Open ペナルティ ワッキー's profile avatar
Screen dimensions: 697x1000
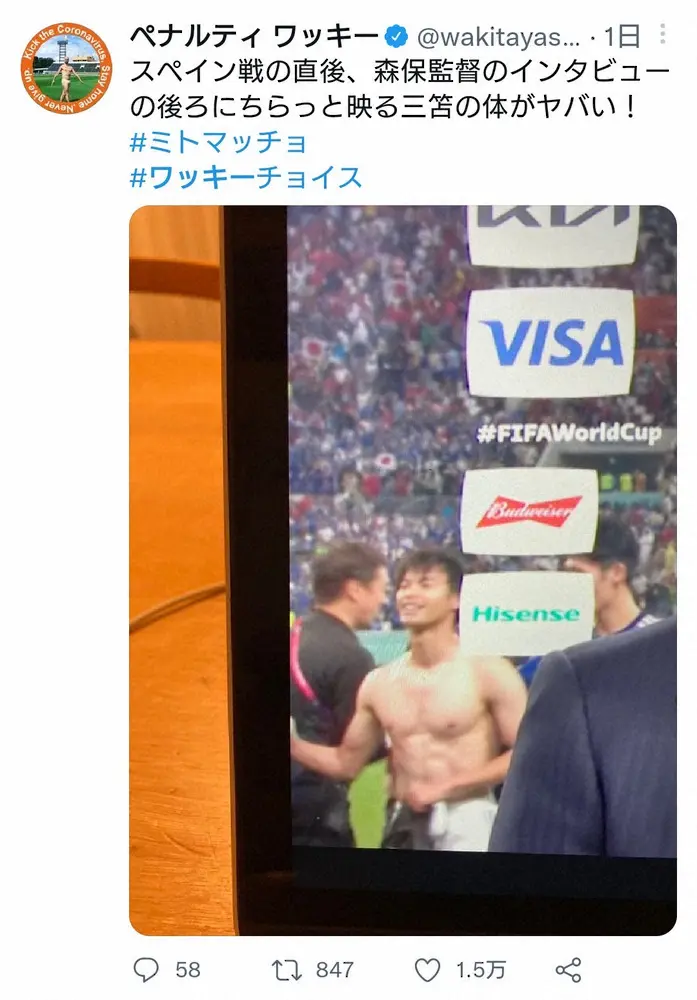65,67
